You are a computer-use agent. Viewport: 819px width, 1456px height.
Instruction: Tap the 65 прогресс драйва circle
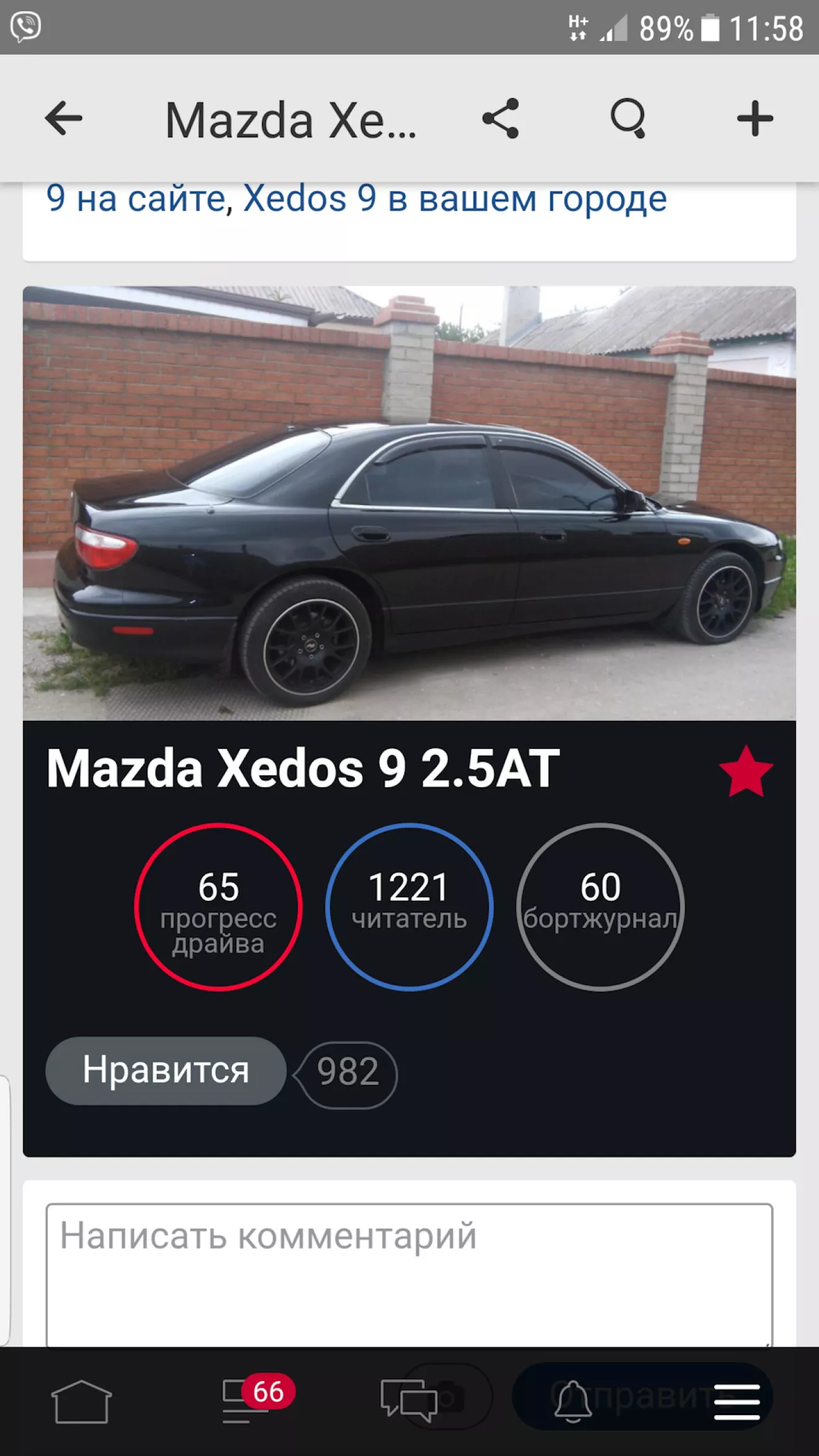[218, 906]
